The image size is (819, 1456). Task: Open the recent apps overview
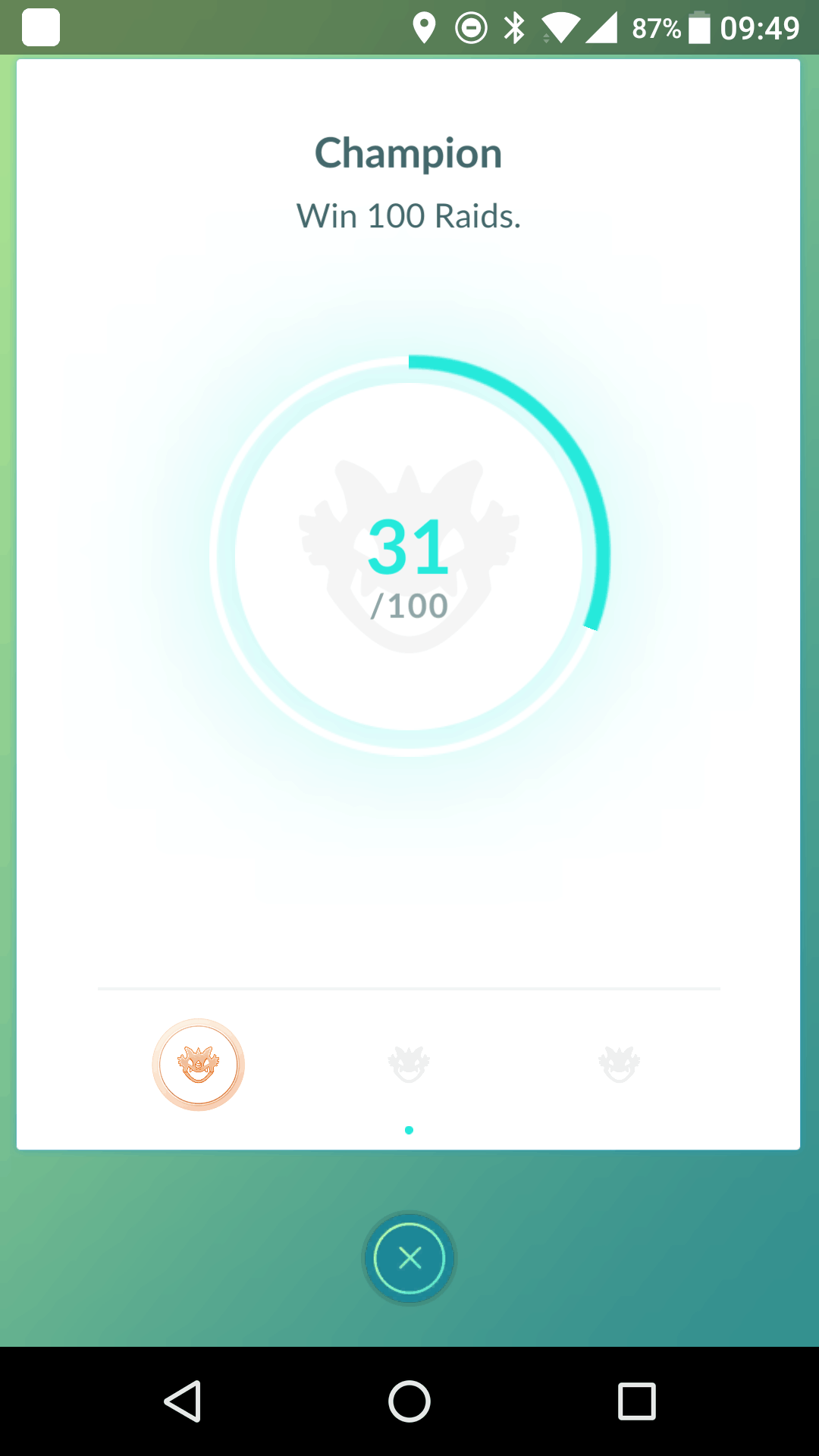click(x=637, y=1401)
